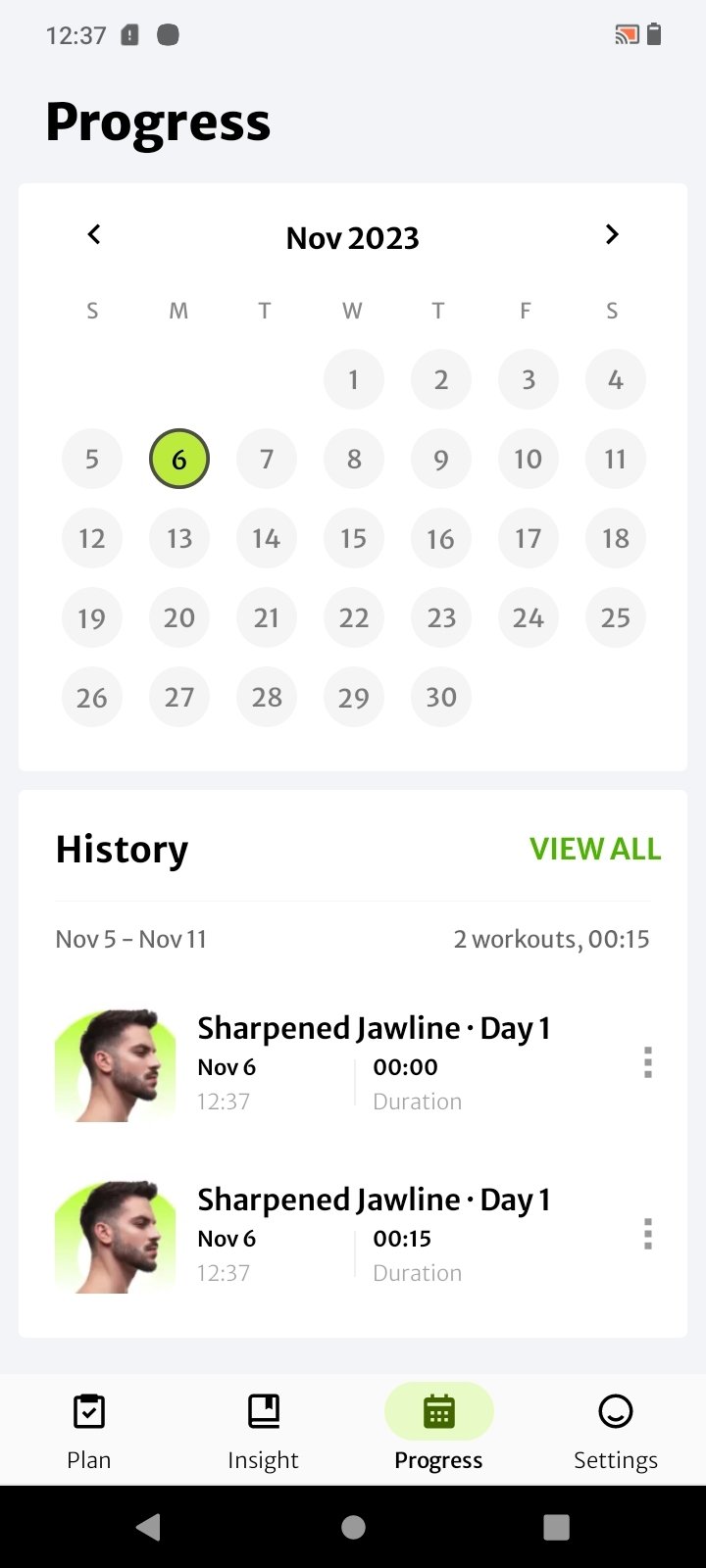Open options menu for the 00:00 duration workout
This screenshot has width=706, height=1568.
point(647,1062)
